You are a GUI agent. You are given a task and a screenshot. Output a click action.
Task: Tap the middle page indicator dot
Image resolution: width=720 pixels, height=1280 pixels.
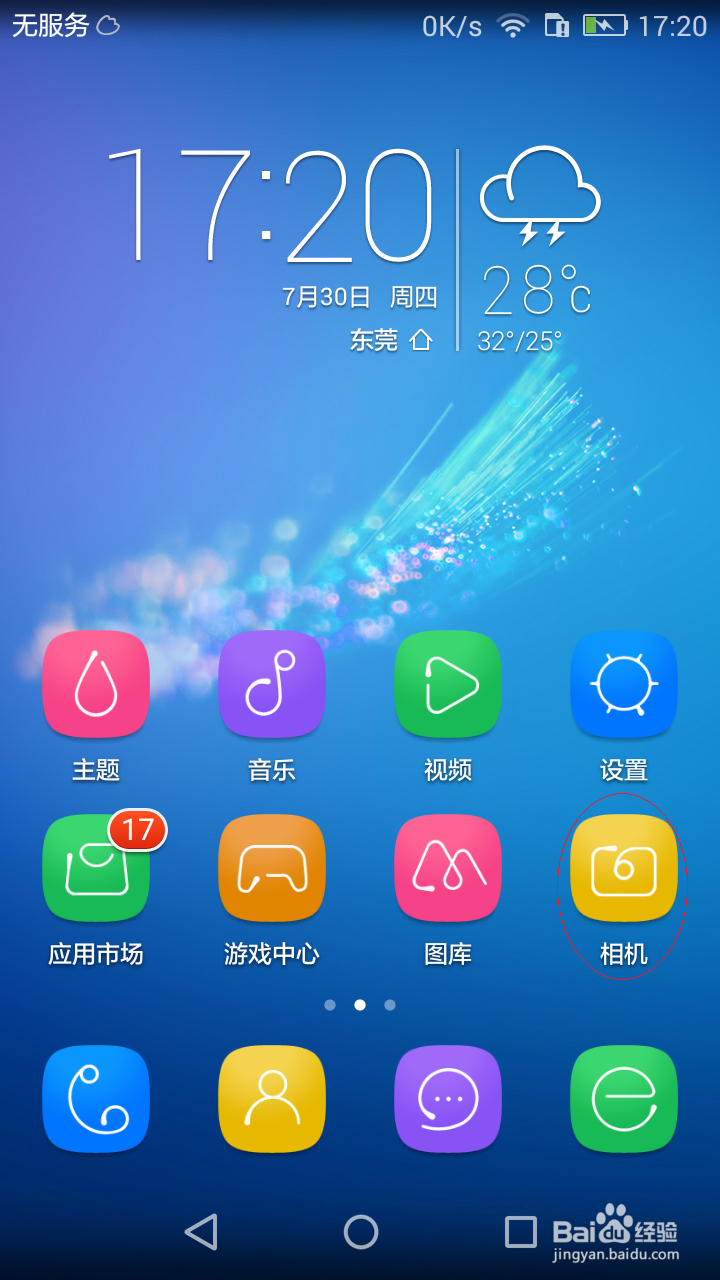coord(360,1005)
